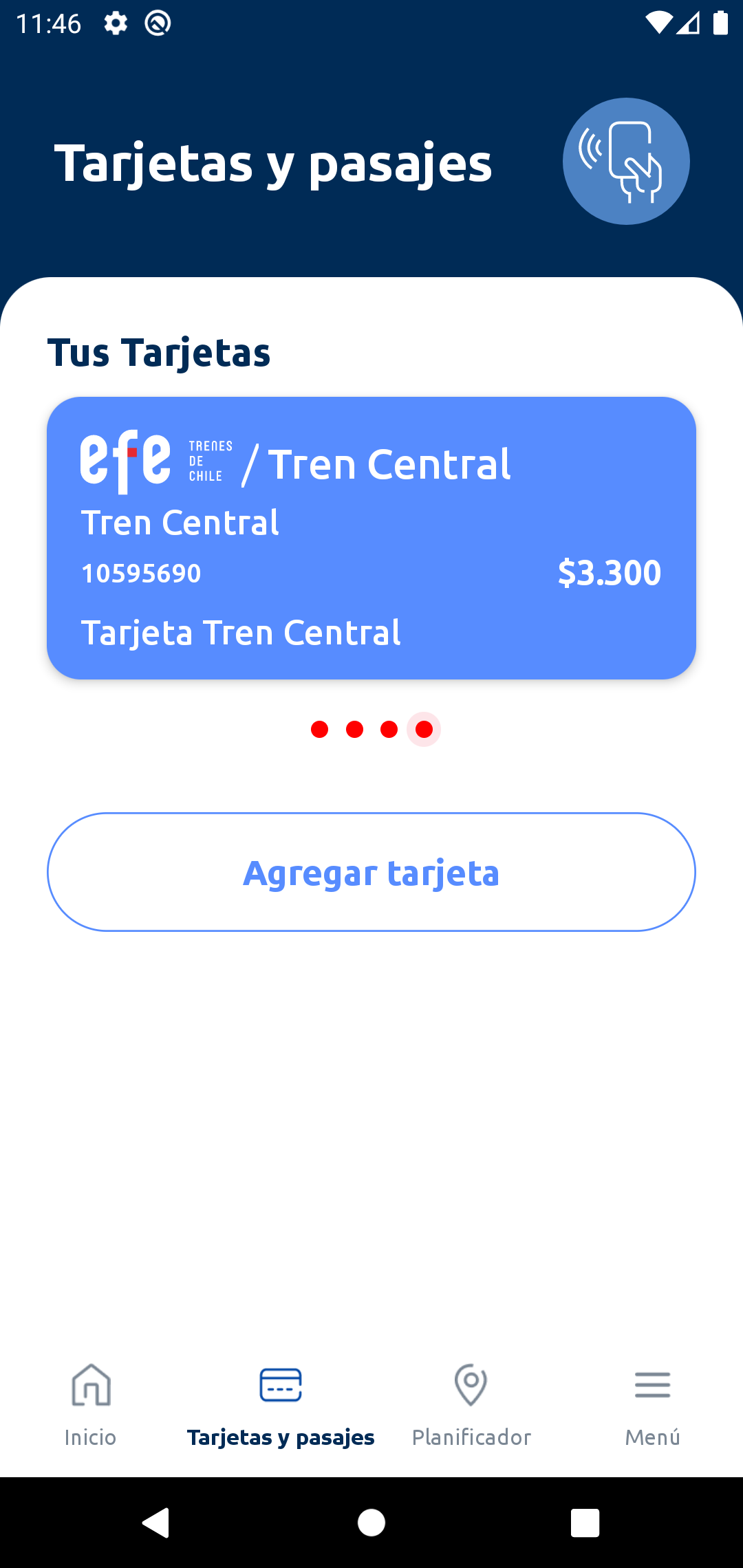Tap the system home button
The width and height of the screenshot is (743, 1568).
point(371,1523)
